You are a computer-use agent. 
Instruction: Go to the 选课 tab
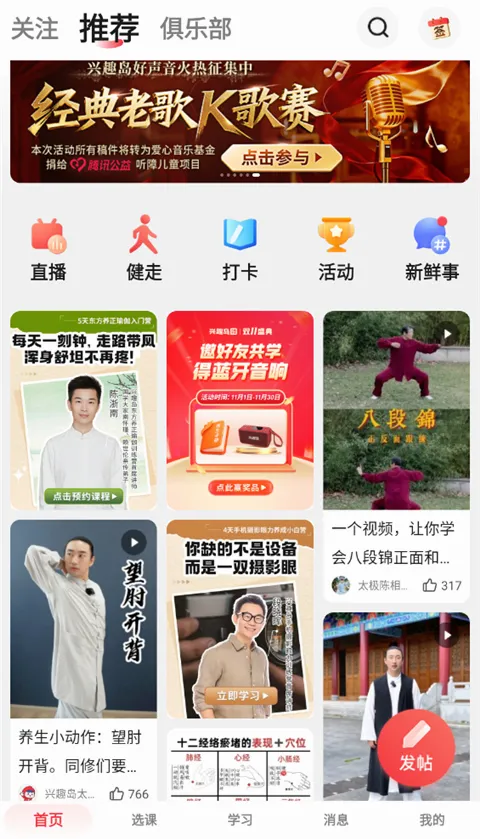[144, 820]
